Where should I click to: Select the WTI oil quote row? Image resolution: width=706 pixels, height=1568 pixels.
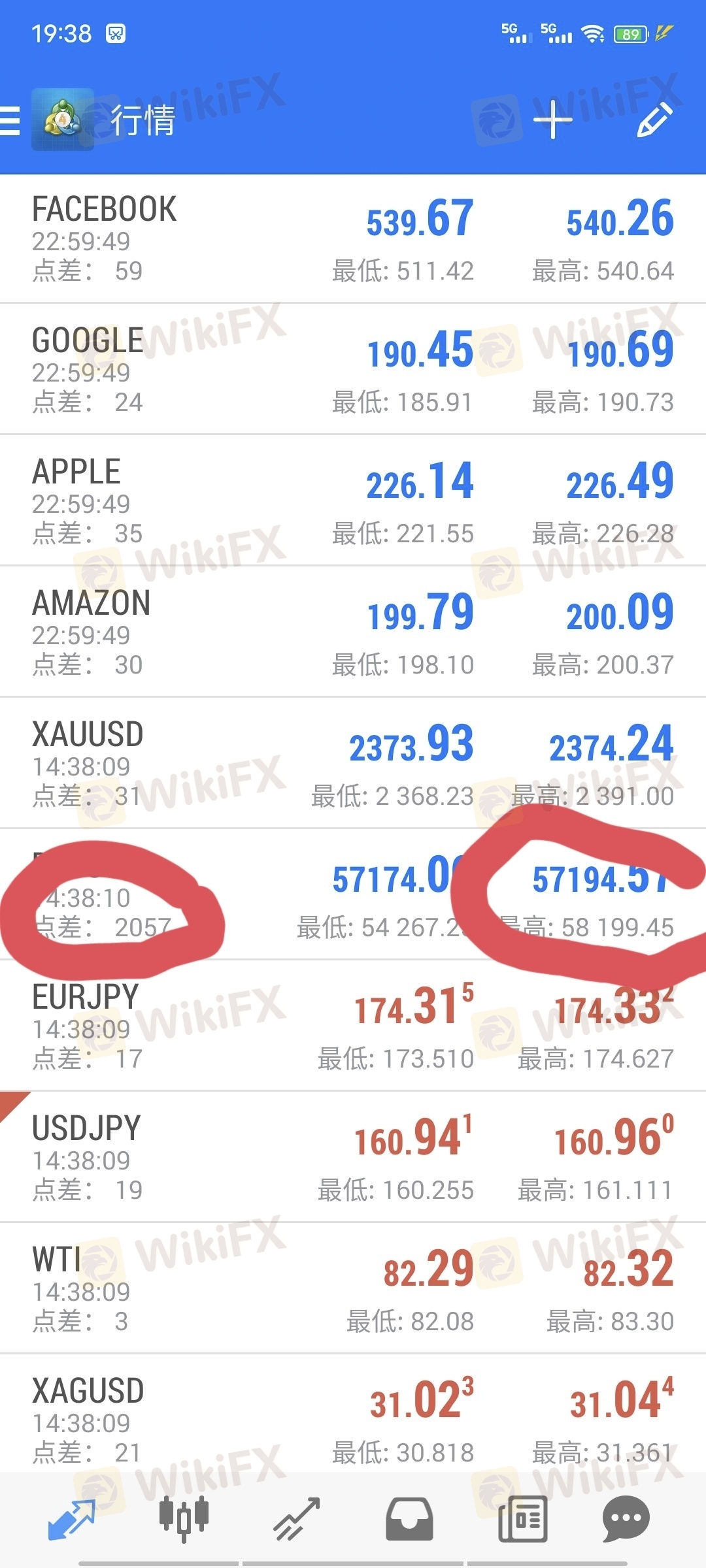click(x=353, y=1288)
